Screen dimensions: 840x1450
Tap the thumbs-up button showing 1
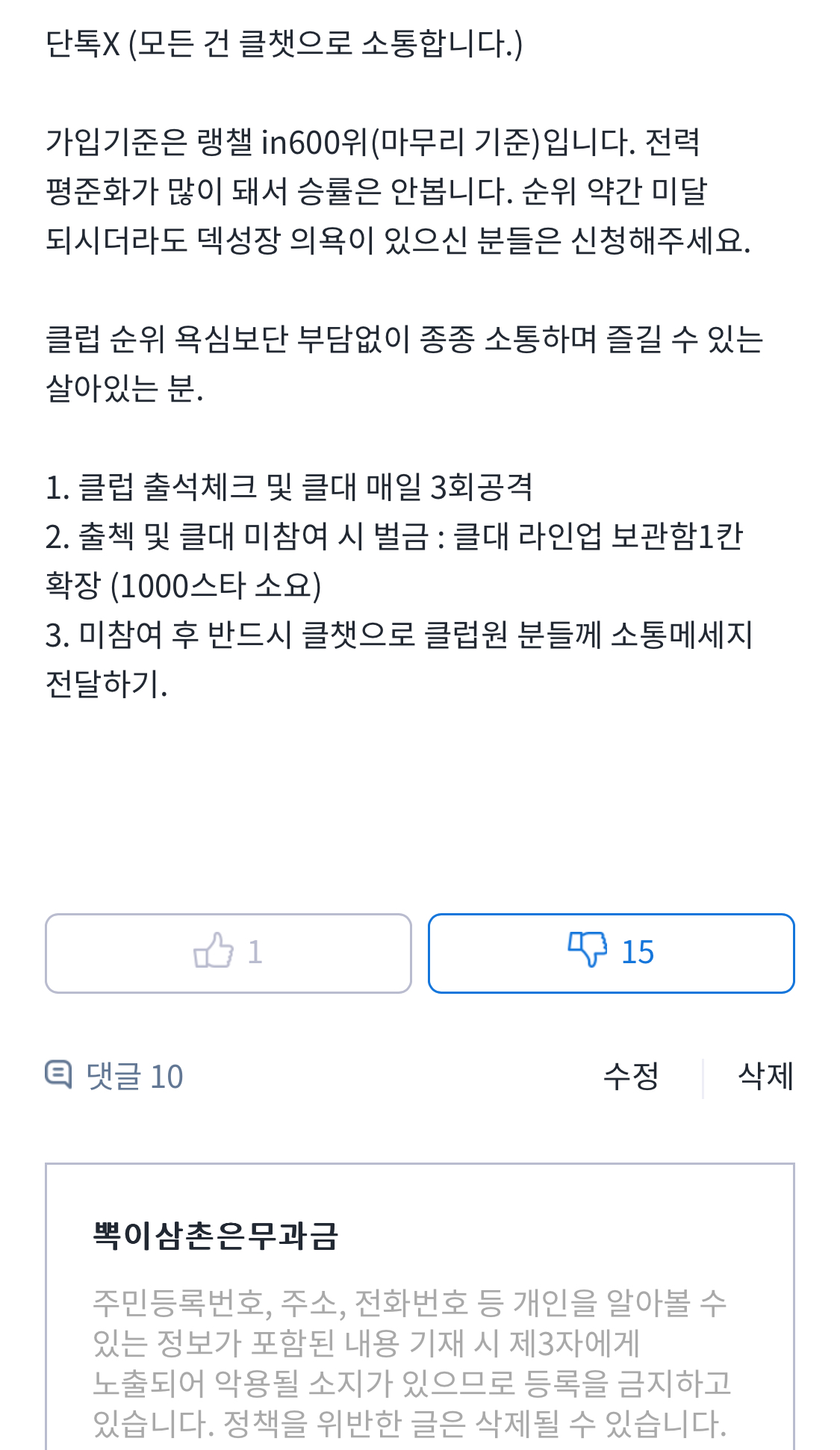[228, 953]
